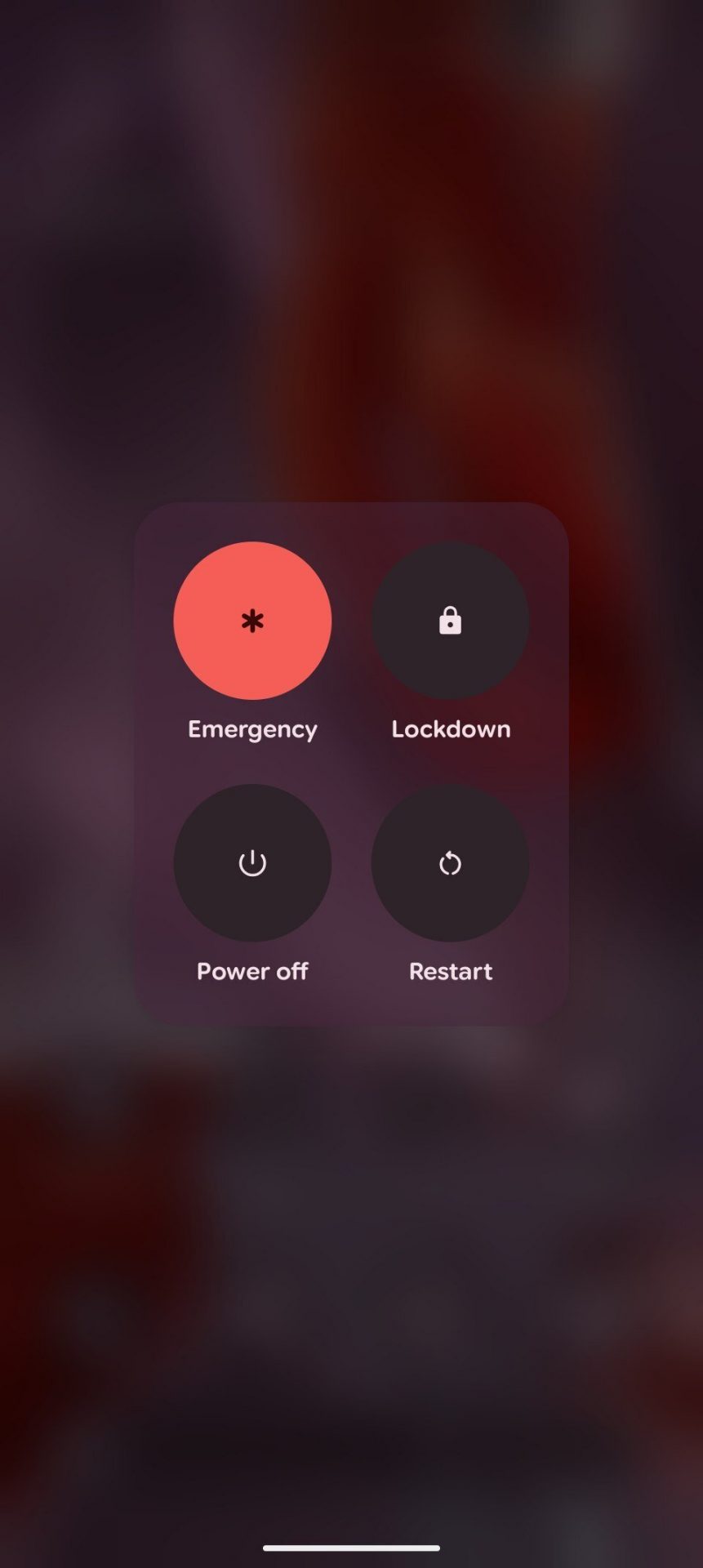Restart the phone
The height and width of the screenshot is (1568, 703).
pos(450,863)
